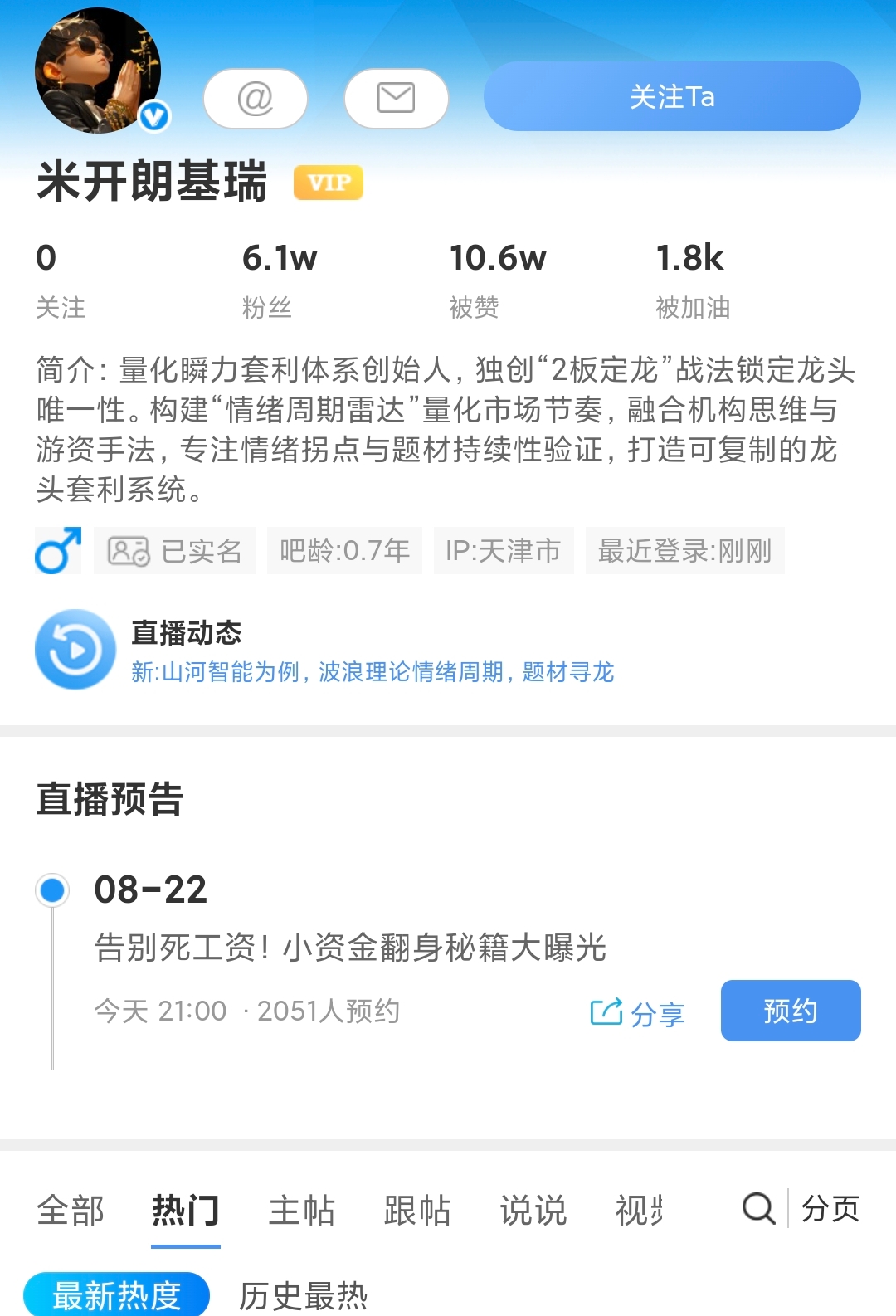Follow this user with 关注Ta
The height and width of the screenshot is (1316, 896).
(672, 97)
